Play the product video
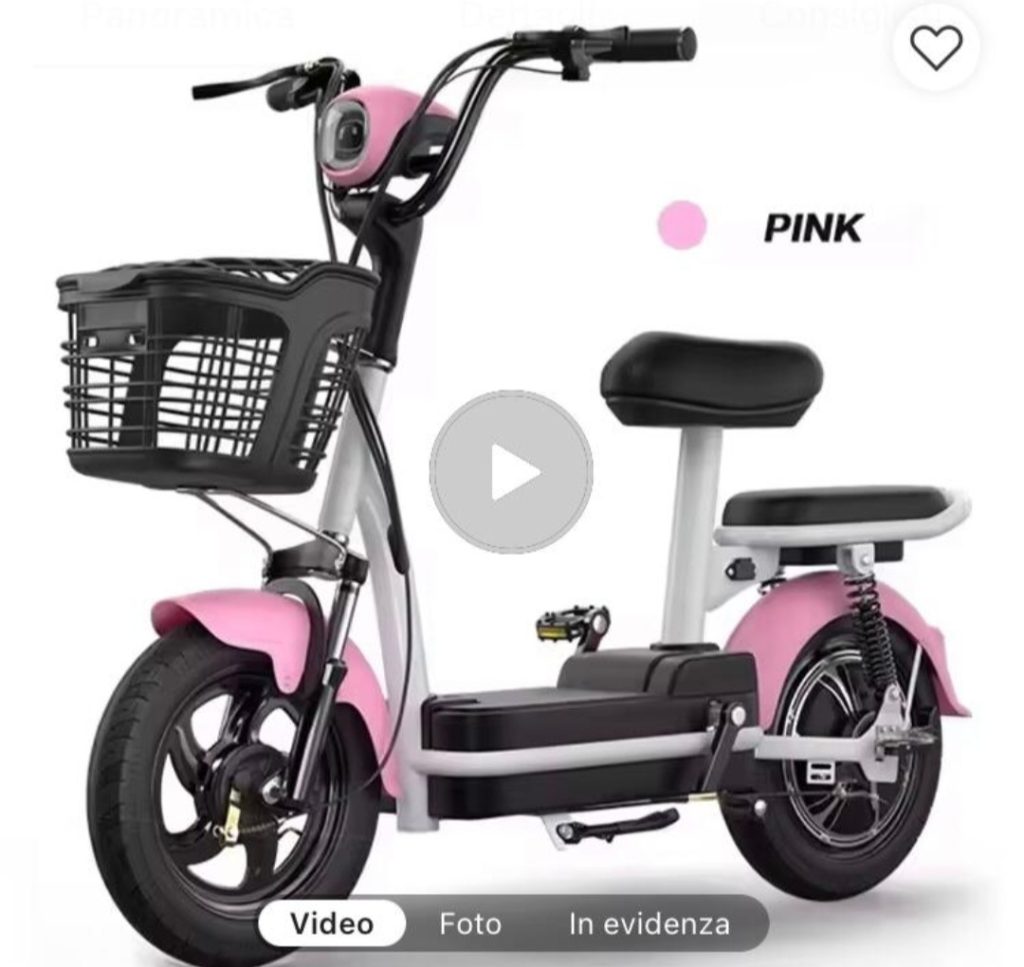1024x967 pixels. coord(511,472)
